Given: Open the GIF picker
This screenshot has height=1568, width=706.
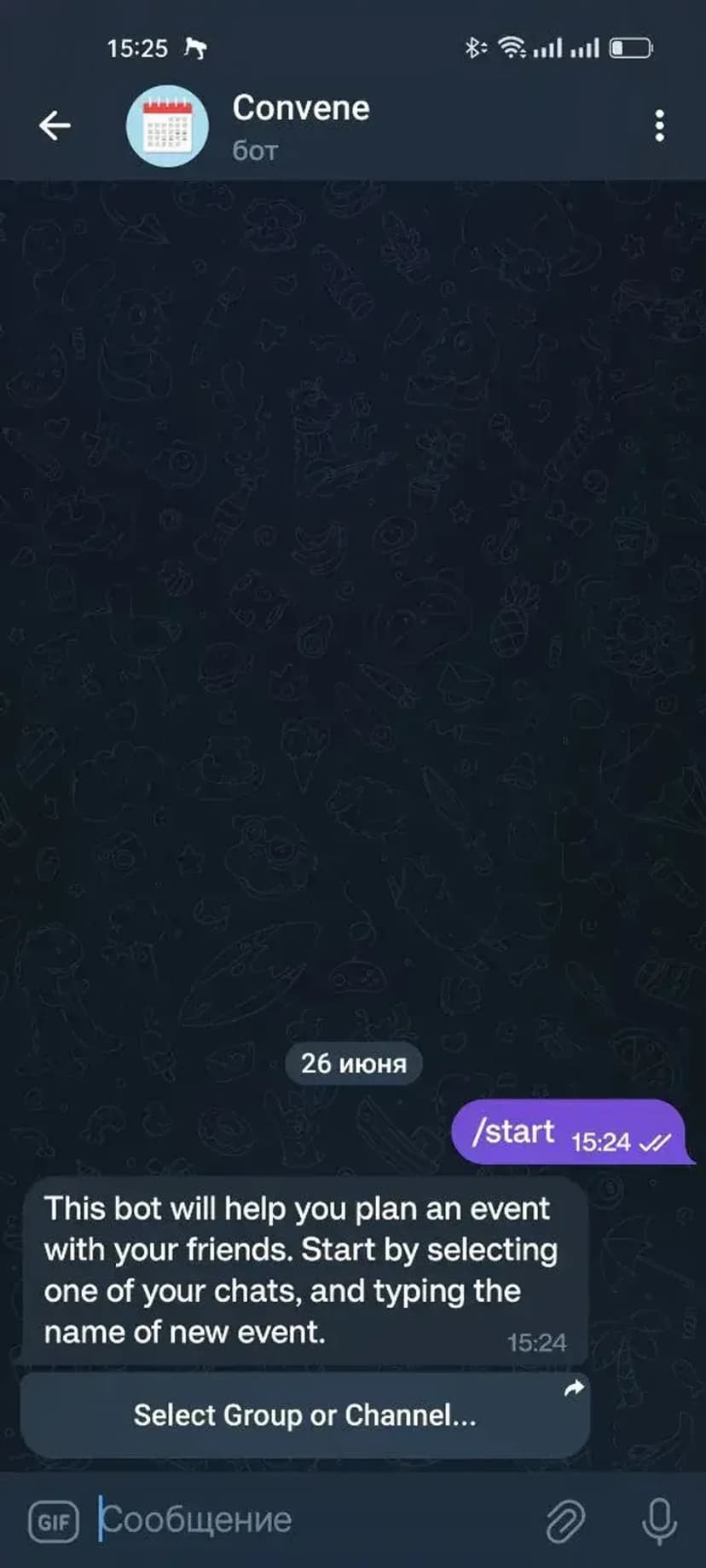Looking at the screenshot, I should pos(54,1521).
